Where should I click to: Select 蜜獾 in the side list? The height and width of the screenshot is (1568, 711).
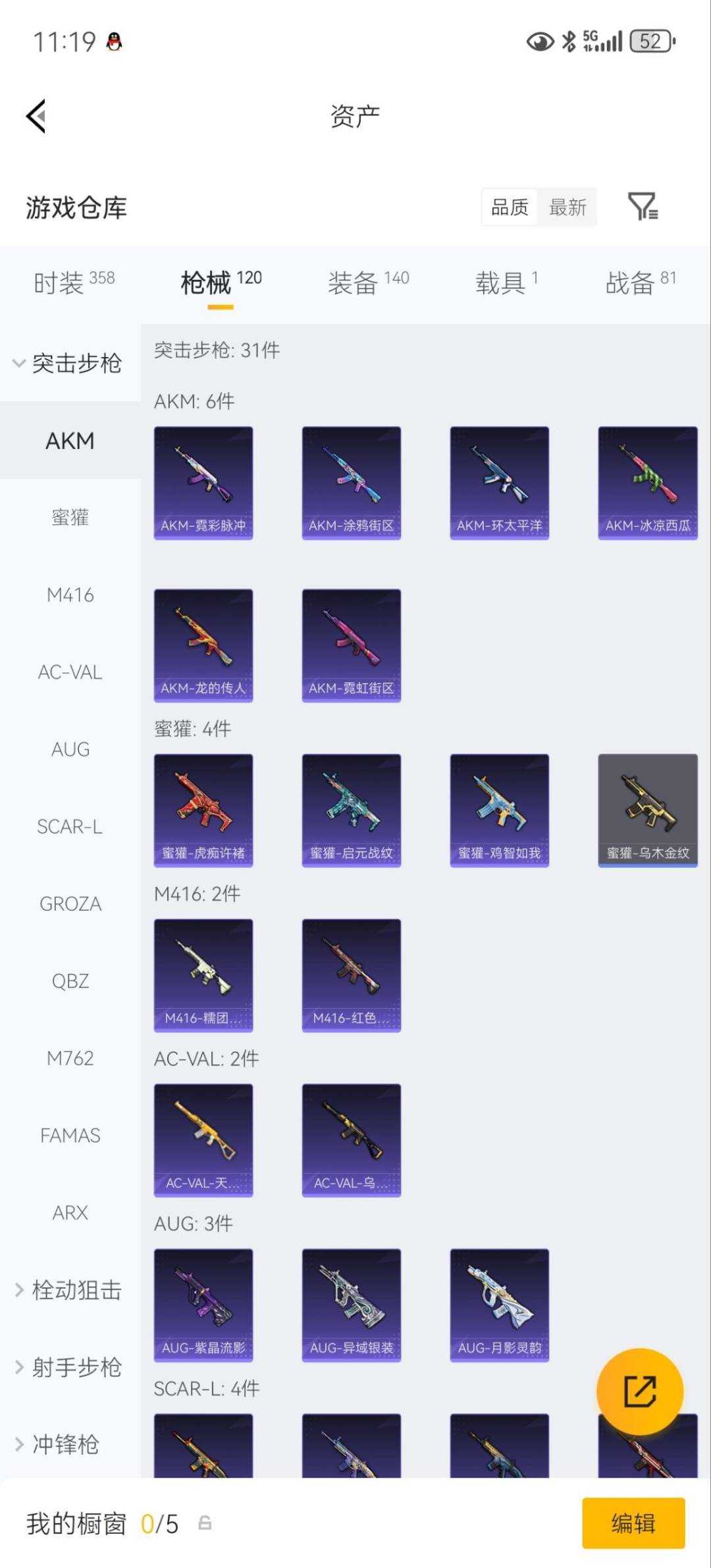click(70, 518)
